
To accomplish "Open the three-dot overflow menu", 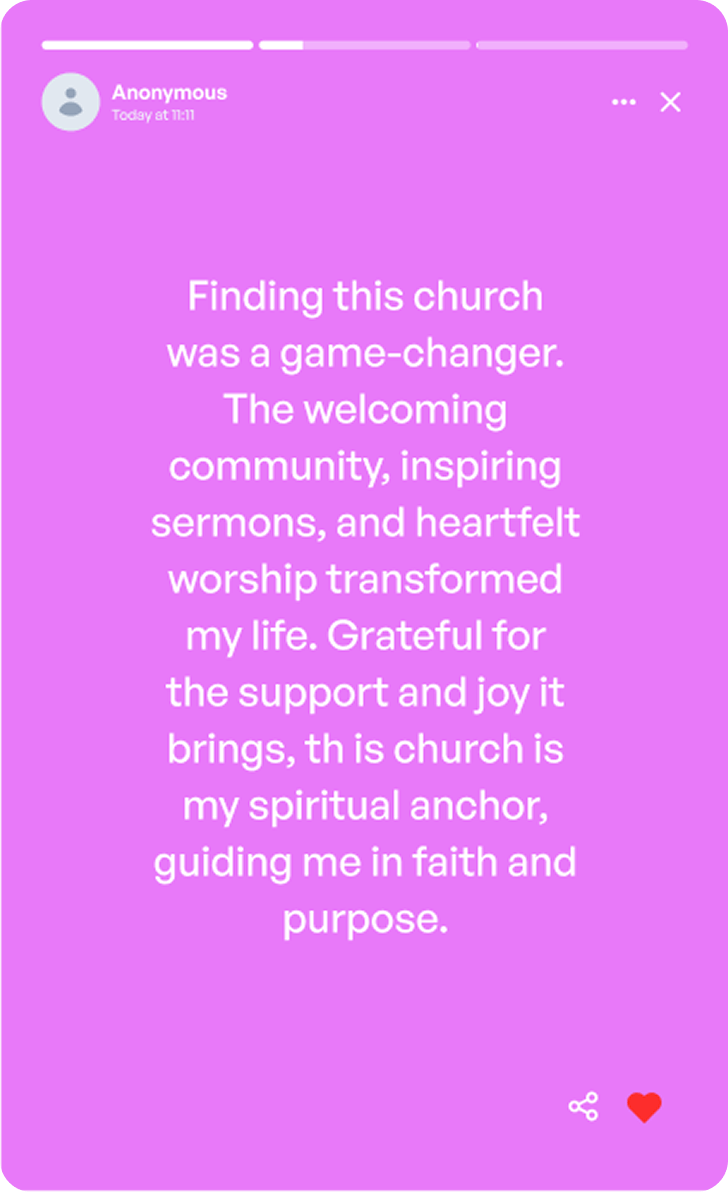I will coord(623,102).
